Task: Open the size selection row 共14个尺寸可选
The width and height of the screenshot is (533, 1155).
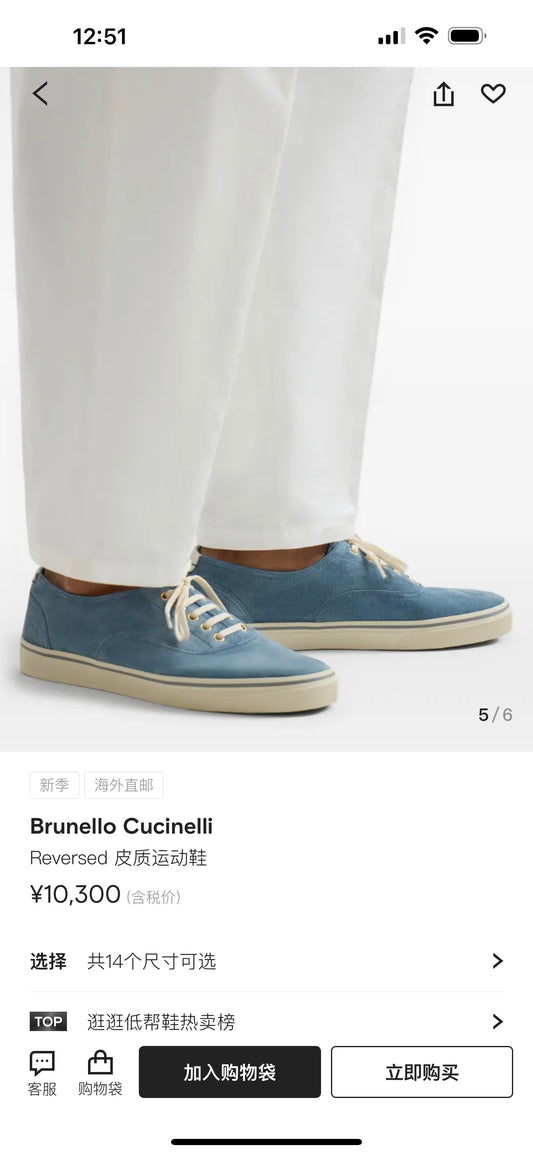Action: [266, 961]
